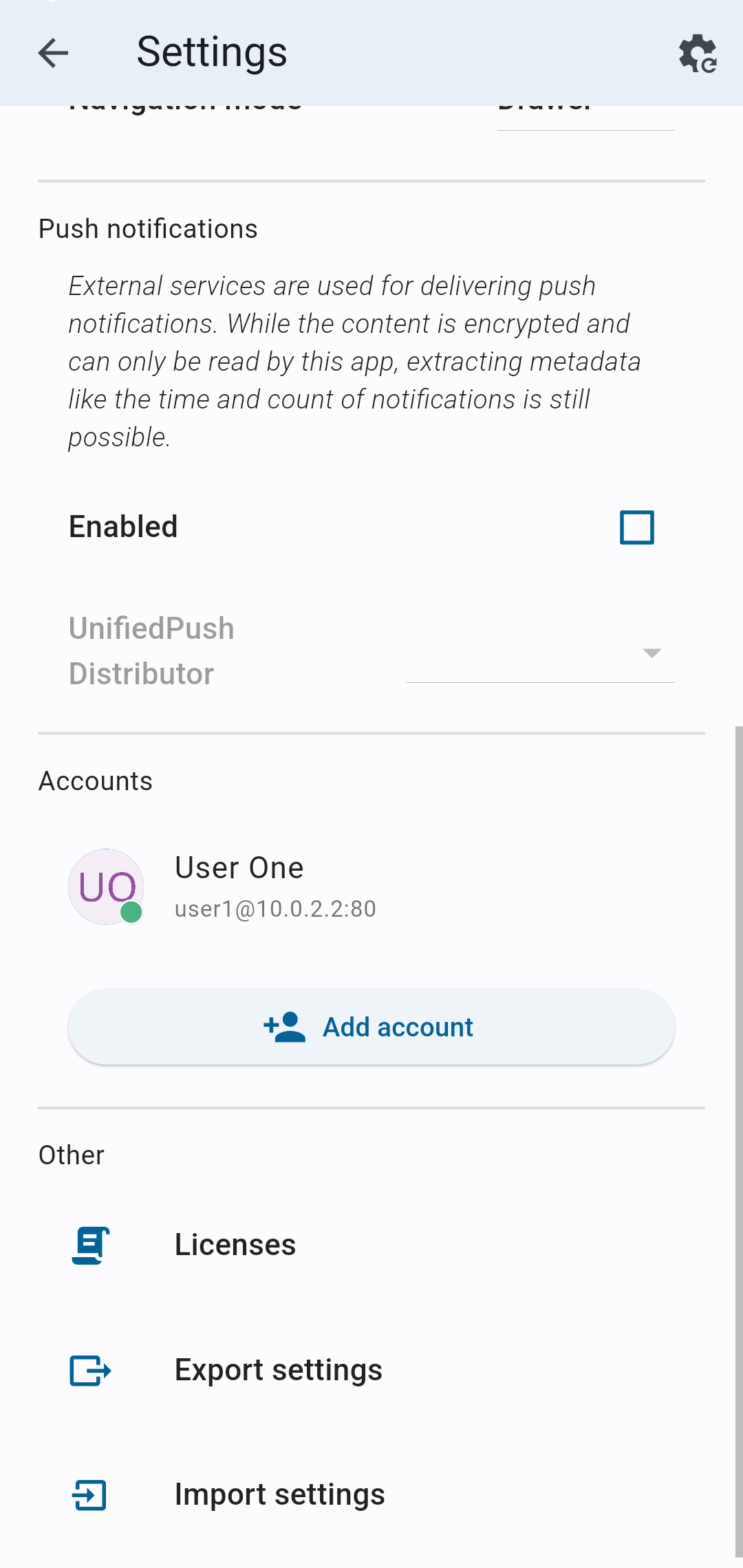Select Import settings
743x1568 pixels.
point(371,1494)
